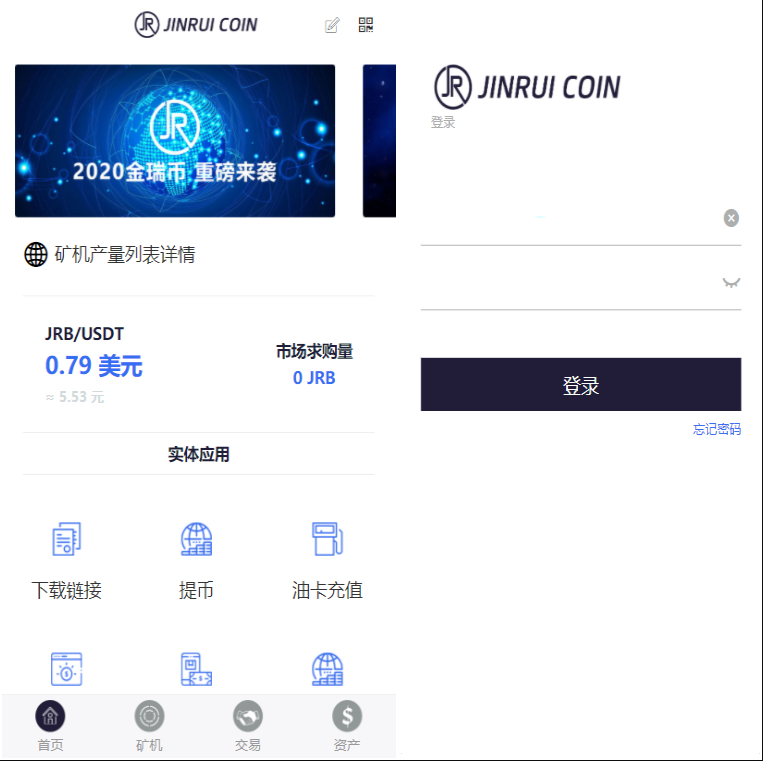Open the edit note icon
This screenshot has height=761, width=763.
click(332, 25)
